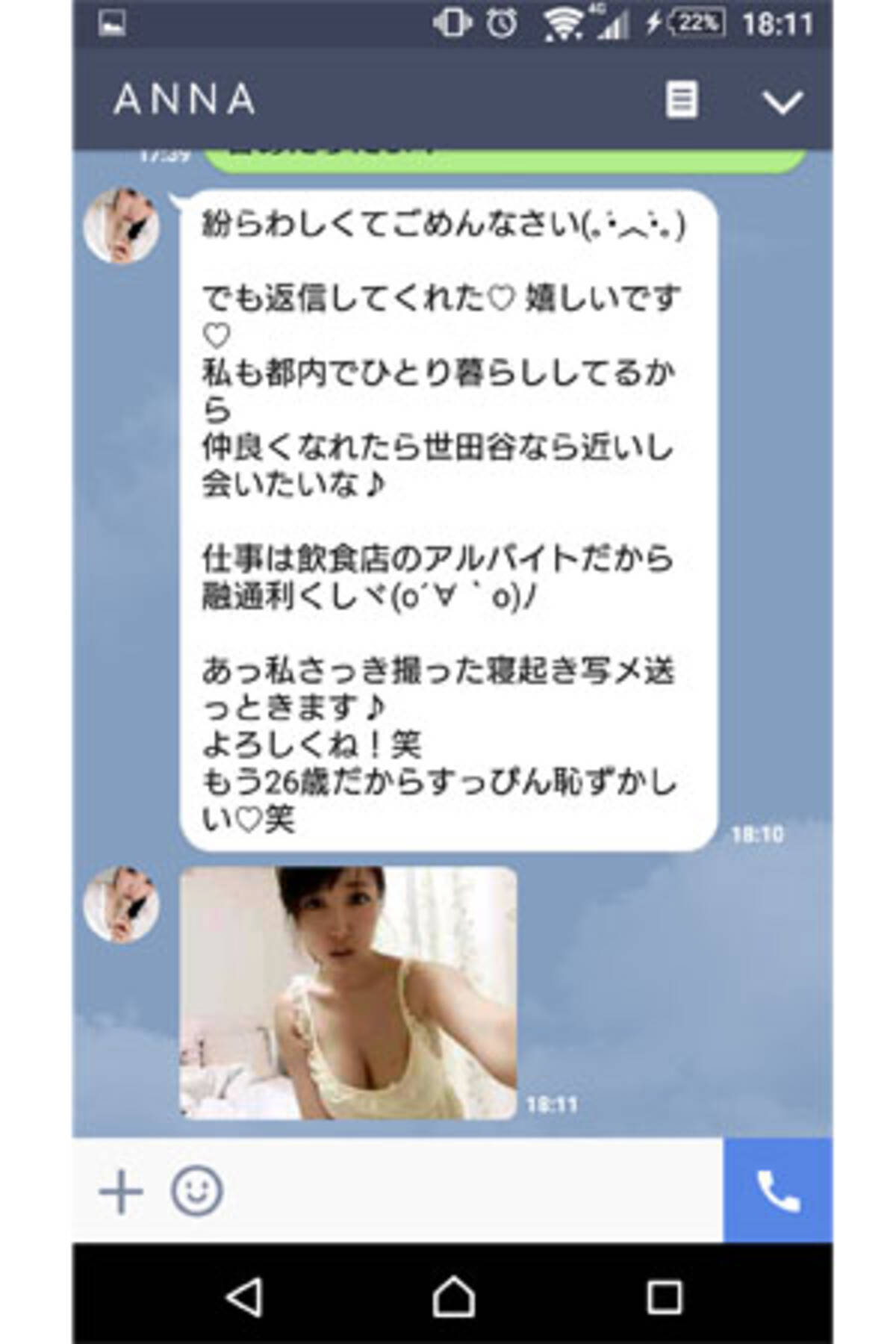Go to the home screen

[x=453, y=1295]
